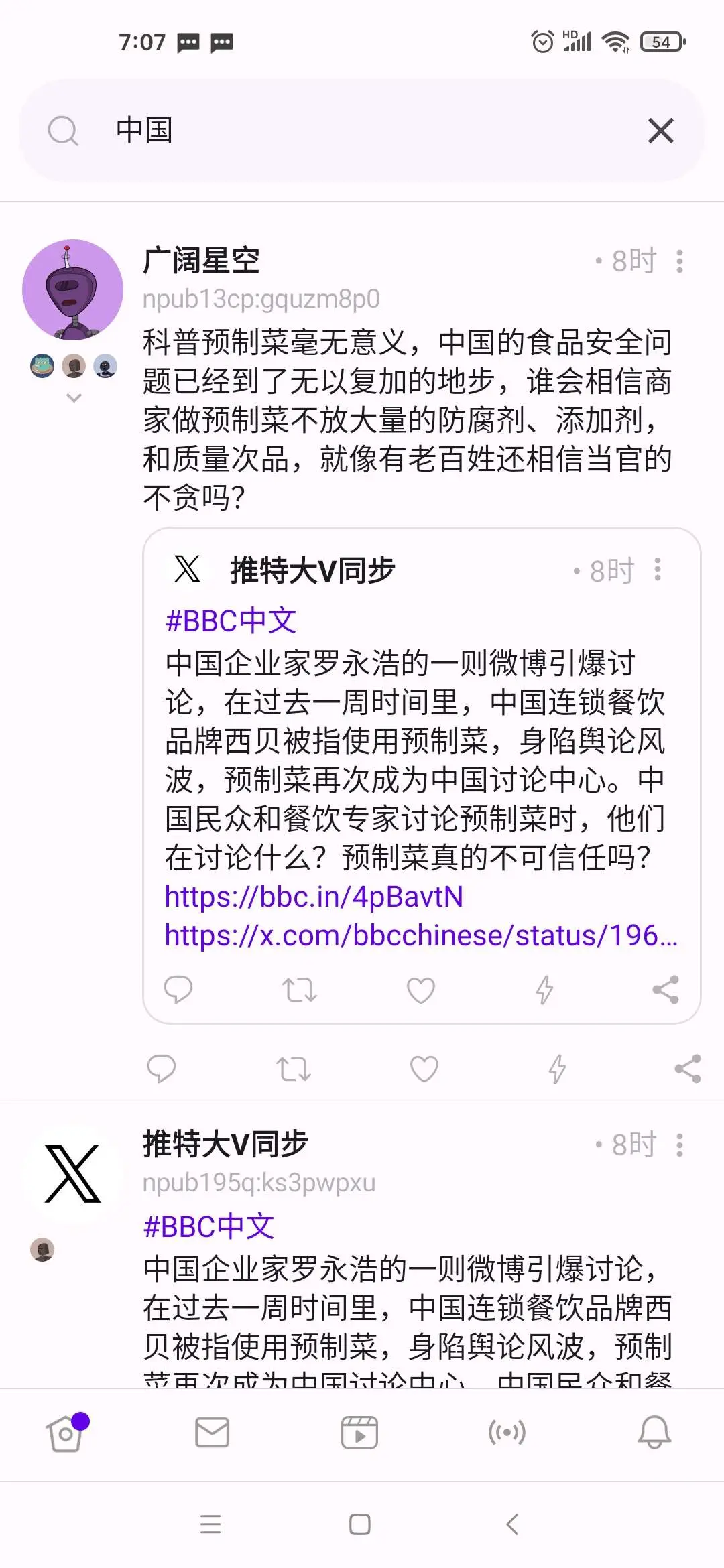This screenshot has height=1568, width=724.
Task: Open the overflow menu on the second 推特大V同步 post
Action: pyautogui.click(x=680, y=1145)
